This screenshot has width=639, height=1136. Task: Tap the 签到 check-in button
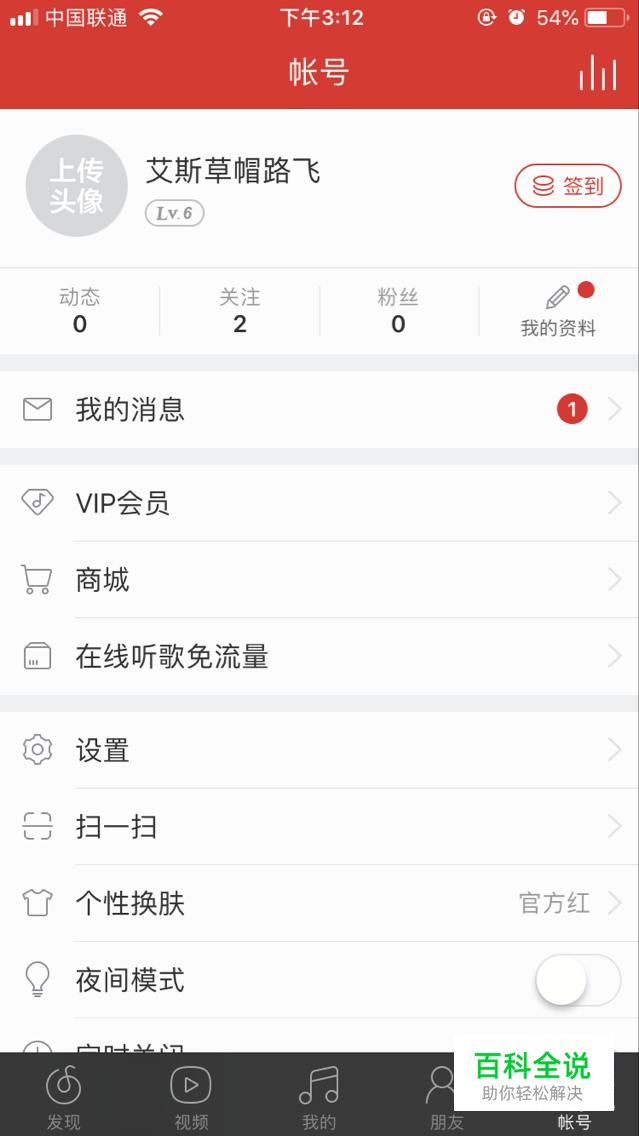tap(568, 186)
